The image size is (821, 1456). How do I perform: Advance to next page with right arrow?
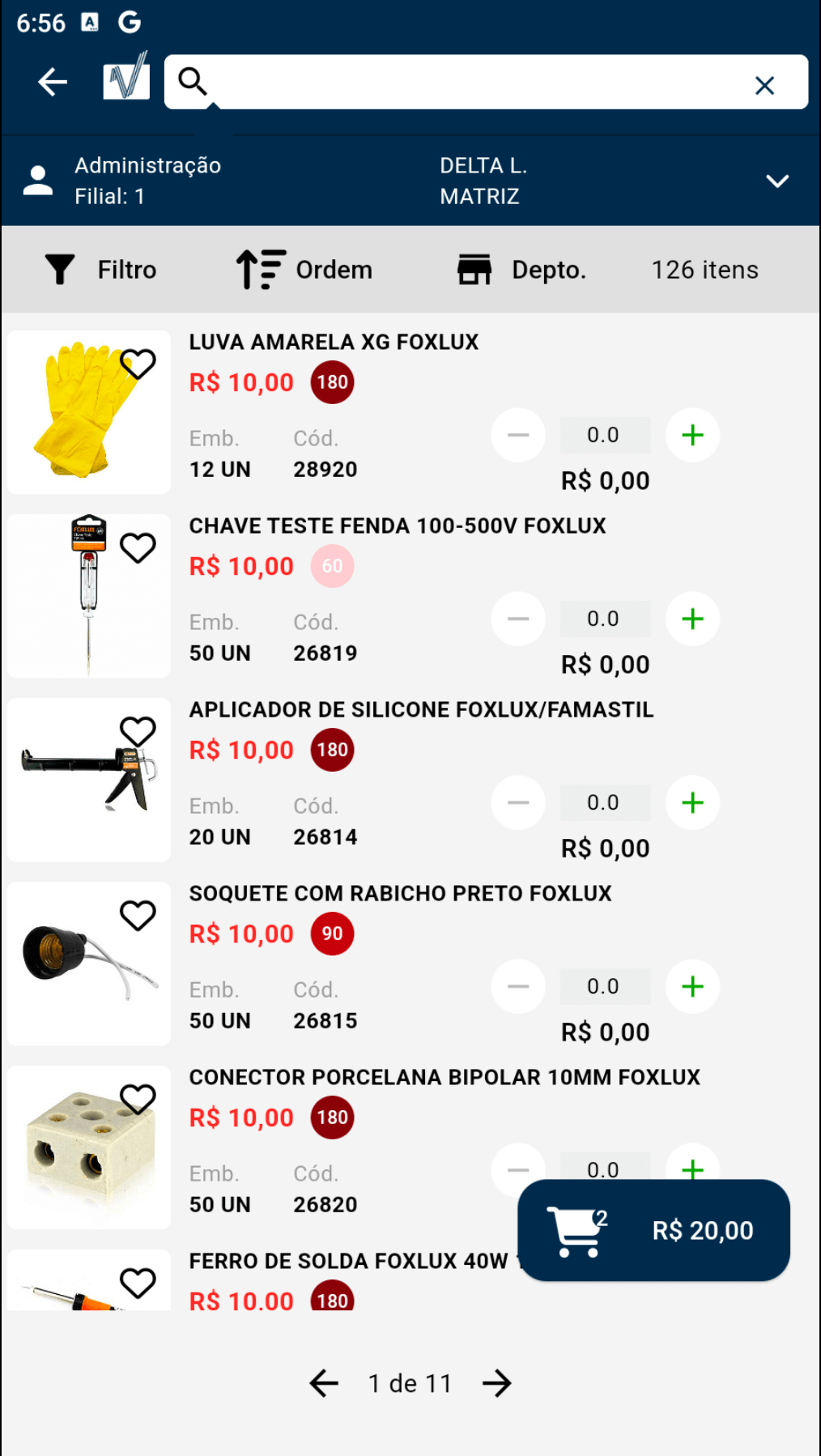pyautogui.click(x=496, y=1383)
